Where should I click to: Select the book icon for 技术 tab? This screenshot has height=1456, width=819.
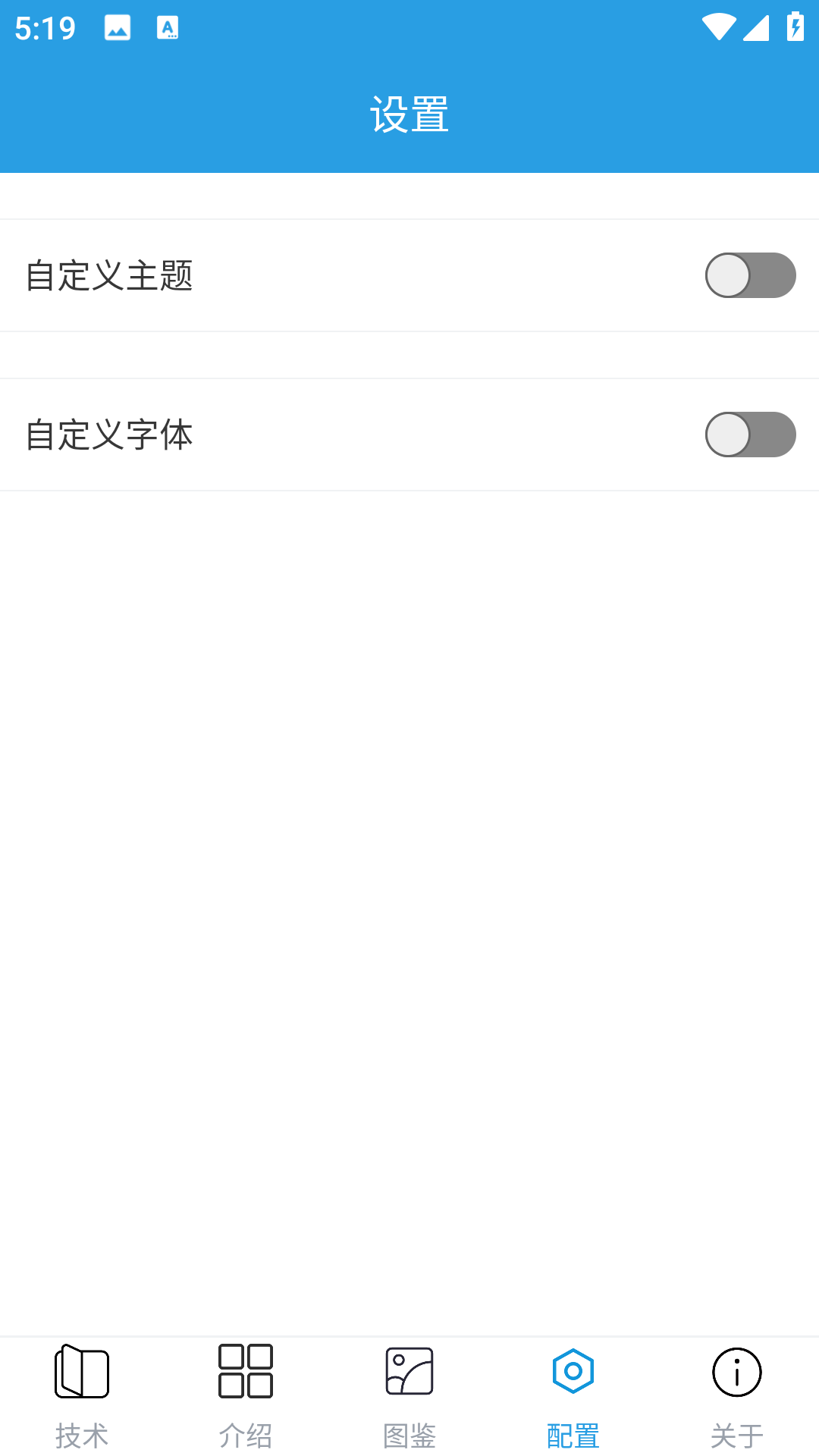[x=81, y=1371]
